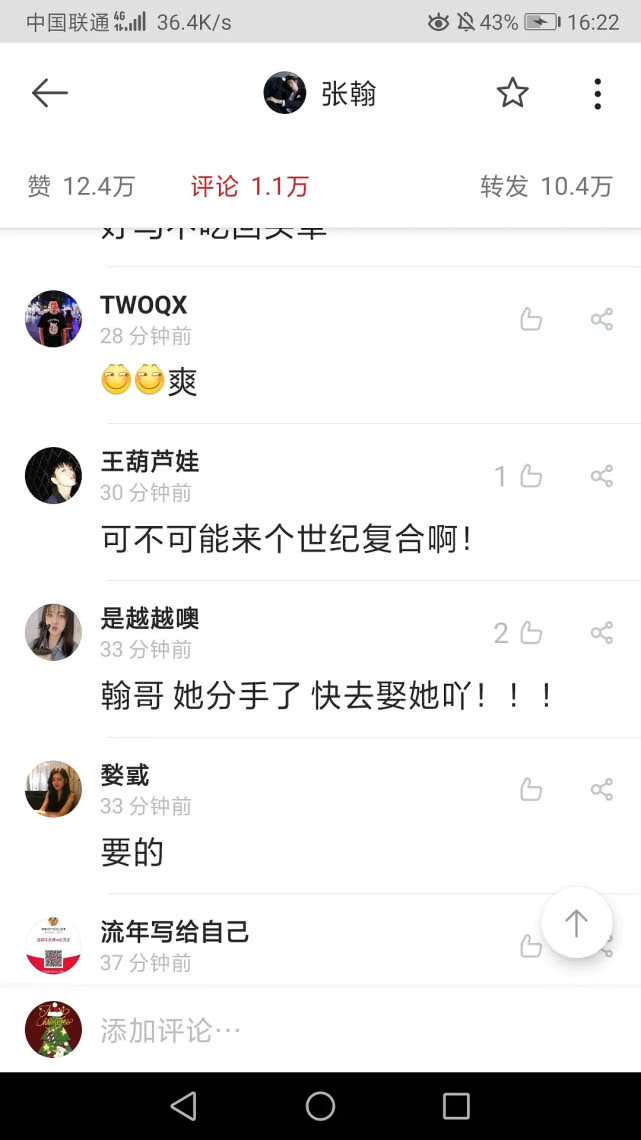
Task: Share 婺彧's comment
Action: [x=601, y=790]
